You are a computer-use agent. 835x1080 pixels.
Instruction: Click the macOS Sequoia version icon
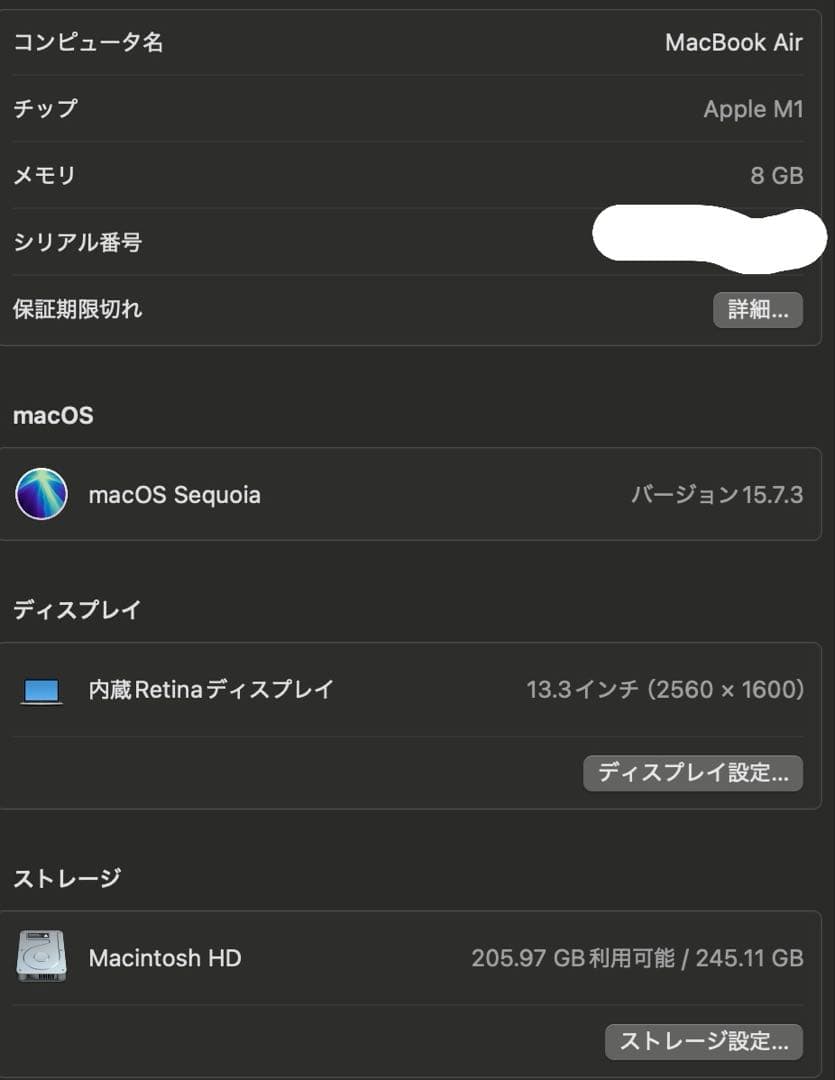41,494
